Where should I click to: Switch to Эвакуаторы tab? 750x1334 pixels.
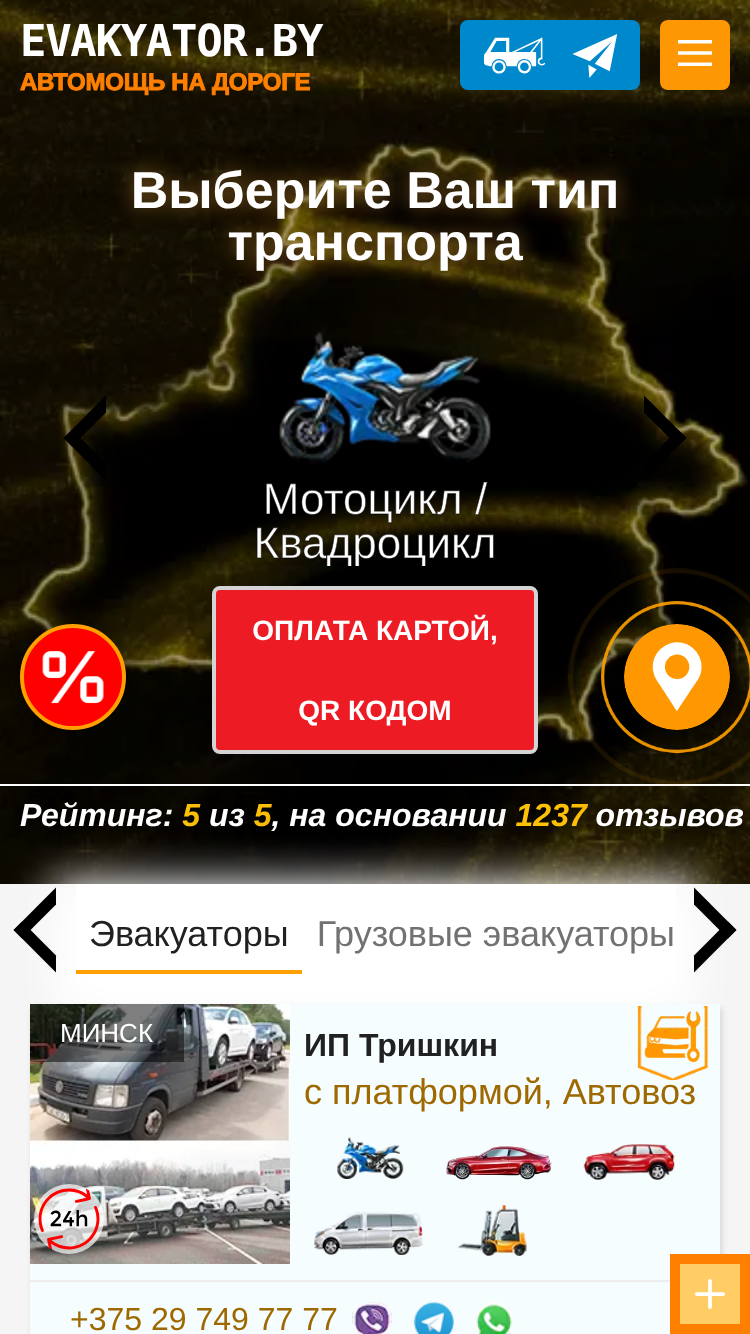tap(189, 935)
